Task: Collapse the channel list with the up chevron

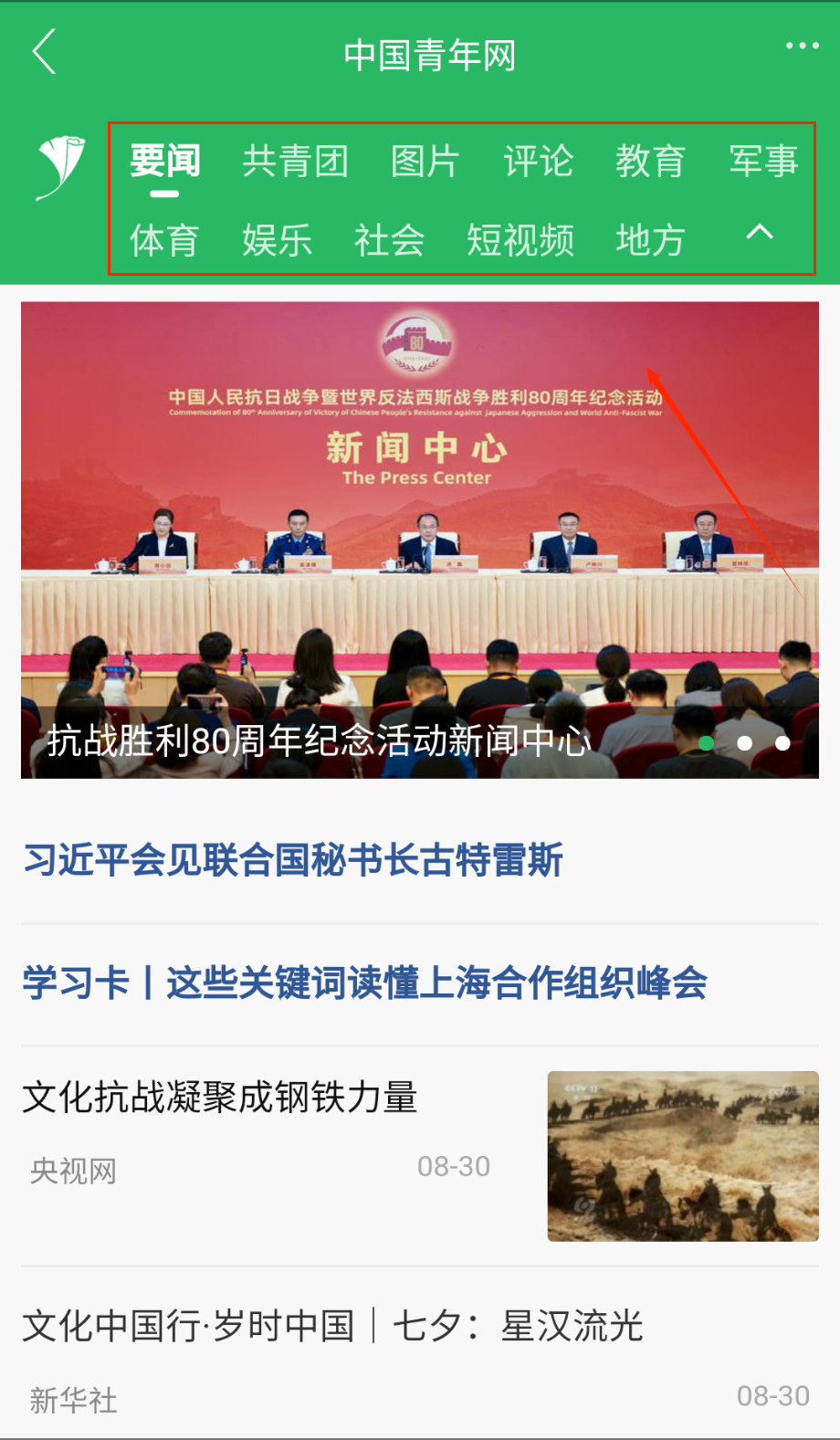Action: click(x=759, y=233)
